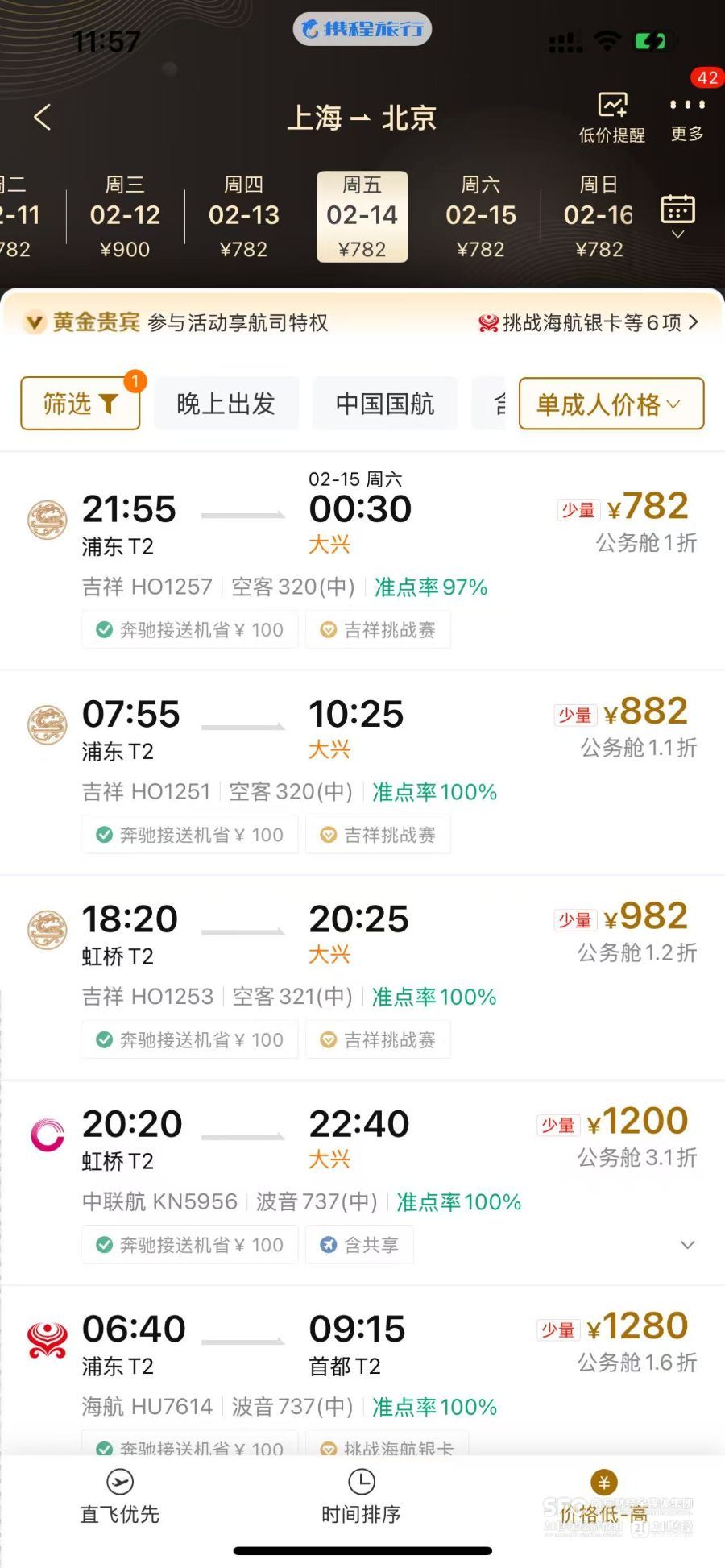Open the low price alert (低价提醒)

(x=612, y=118)
